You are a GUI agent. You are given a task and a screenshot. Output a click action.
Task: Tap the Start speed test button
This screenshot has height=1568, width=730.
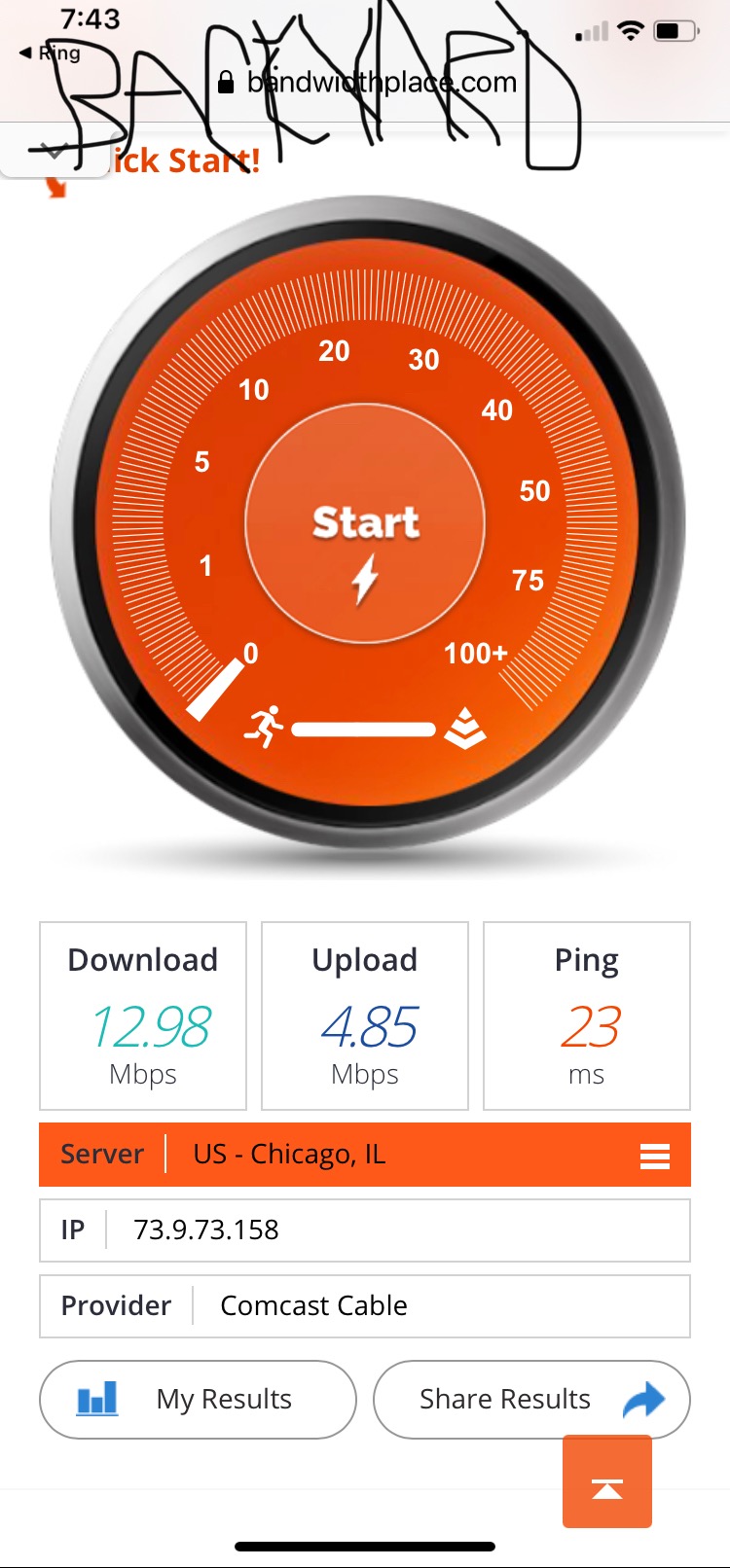365,523
